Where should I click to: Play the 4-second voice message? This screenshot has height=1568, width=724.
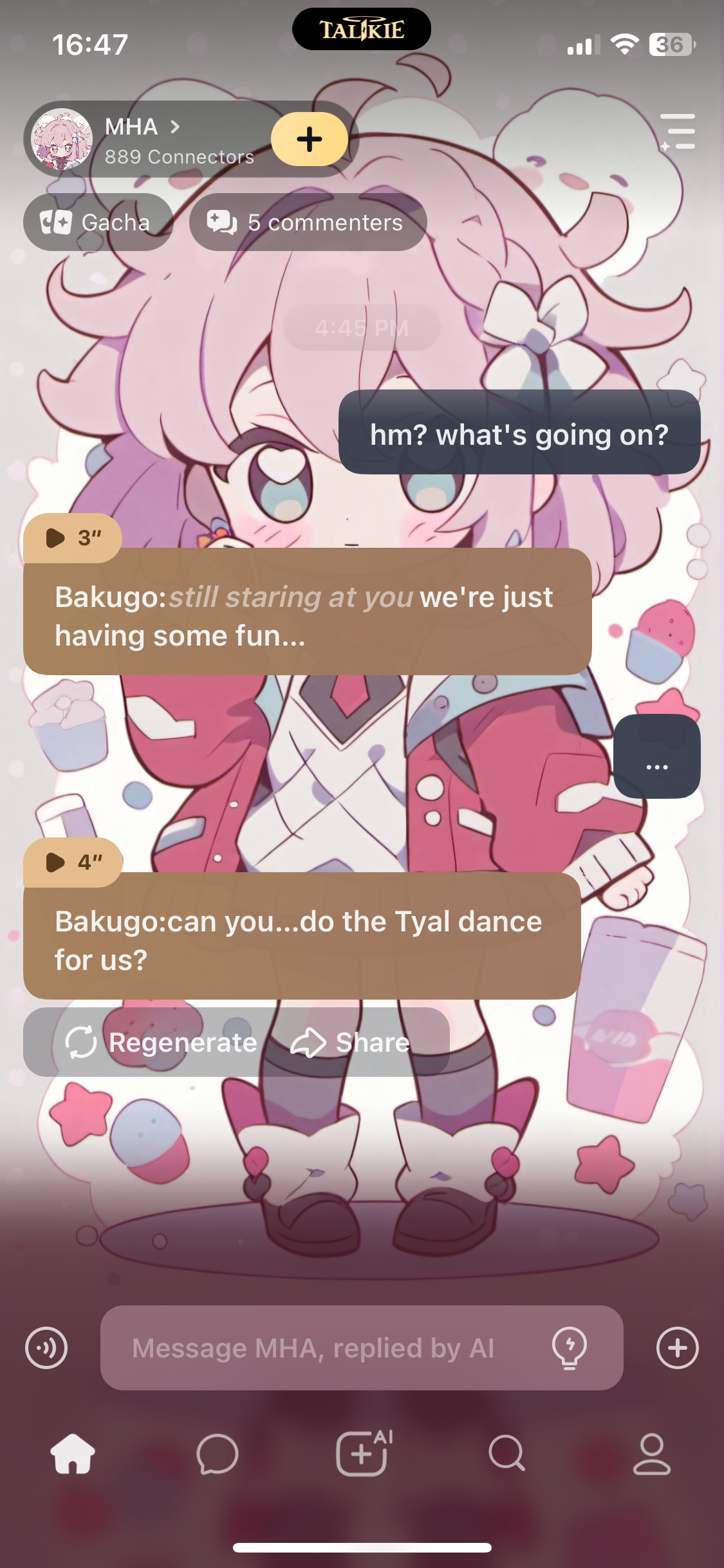pos(72,862)
